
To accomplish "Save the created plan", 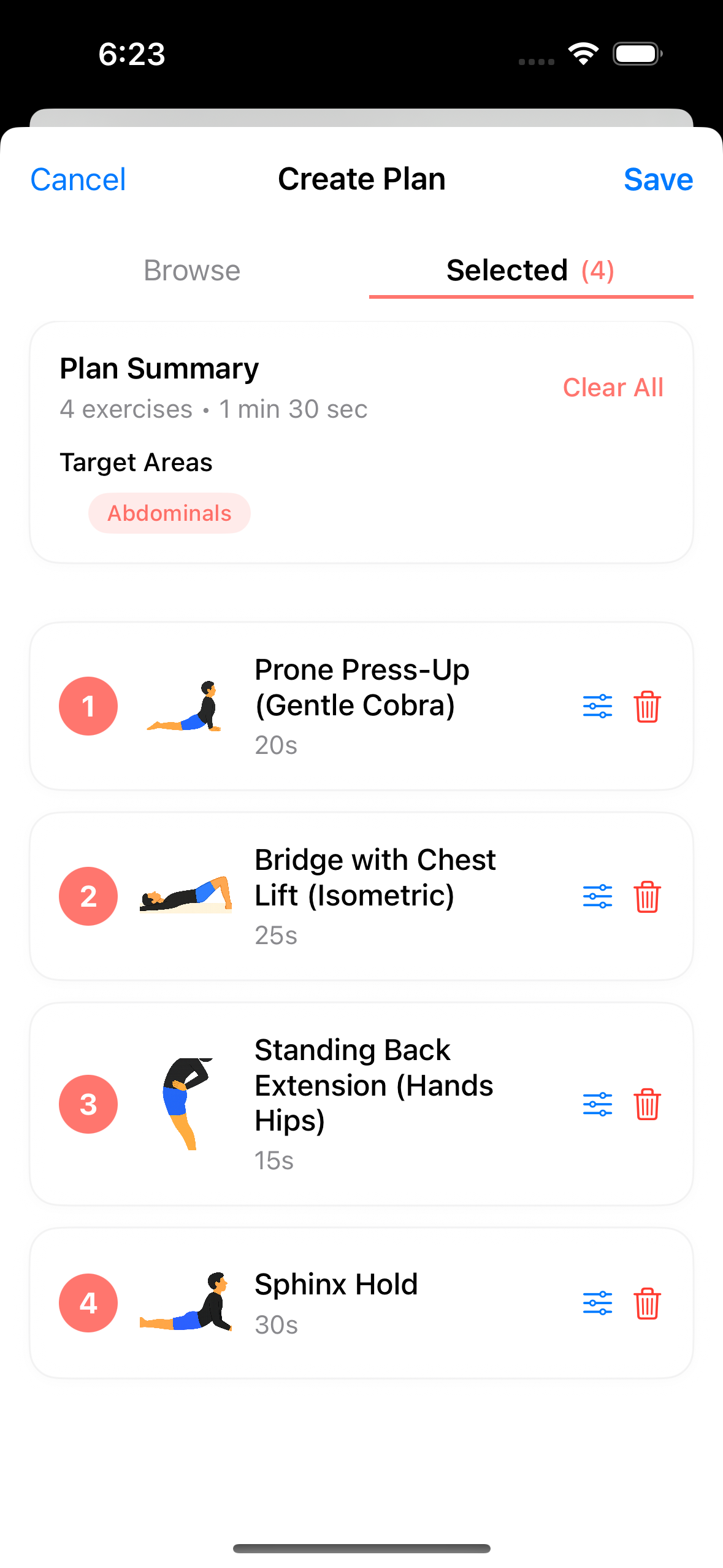I will pyautogui.click(x=657, y=180).
